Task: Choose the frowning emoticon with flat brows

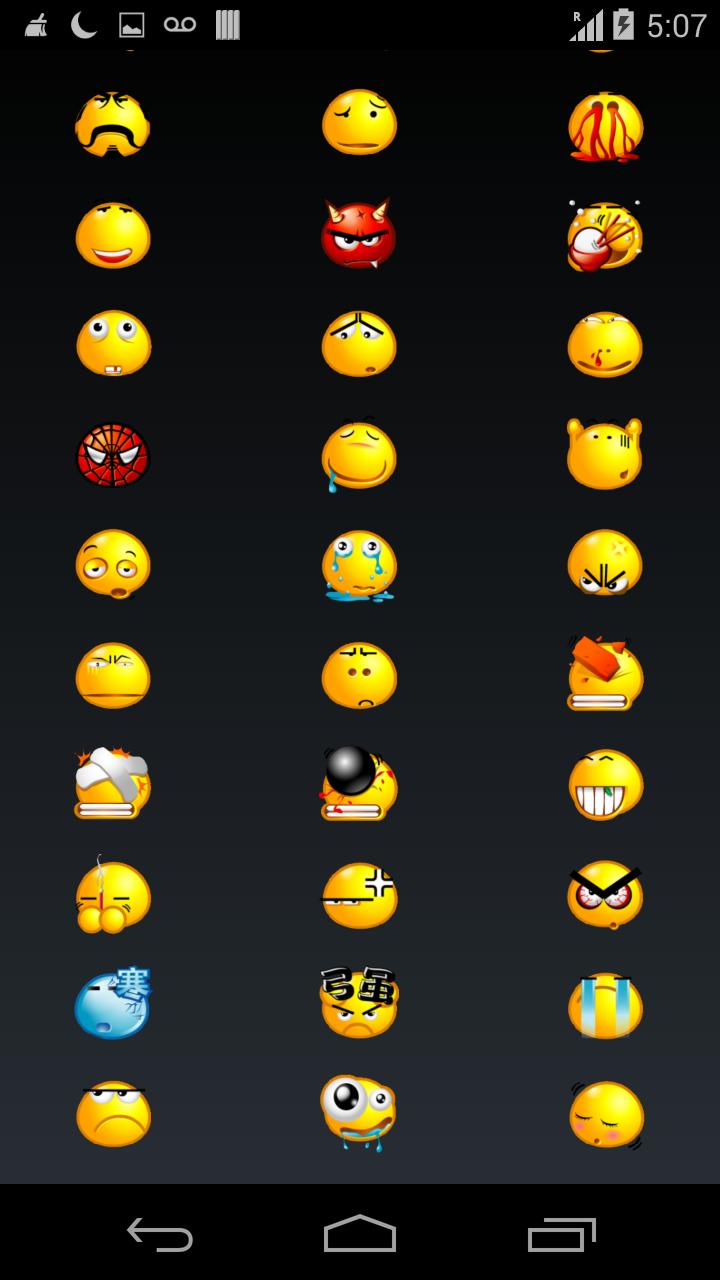Action: (113, 1113)
